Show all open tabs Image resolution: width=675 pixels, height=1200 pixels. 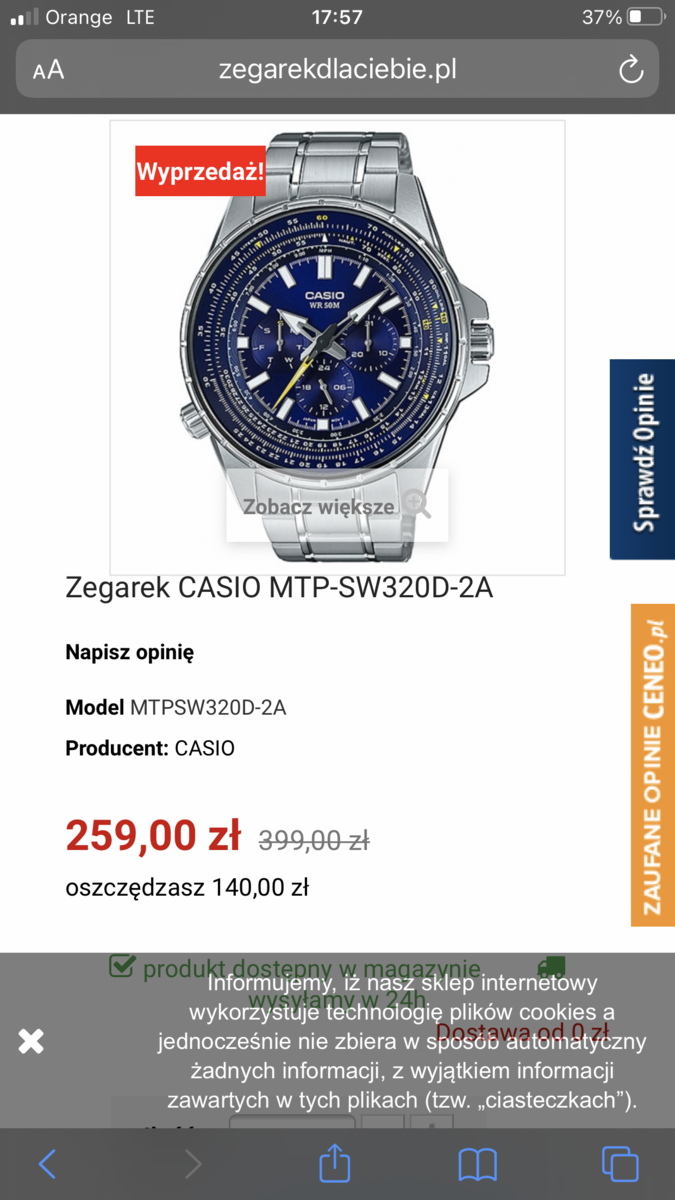coord(620,1164)
